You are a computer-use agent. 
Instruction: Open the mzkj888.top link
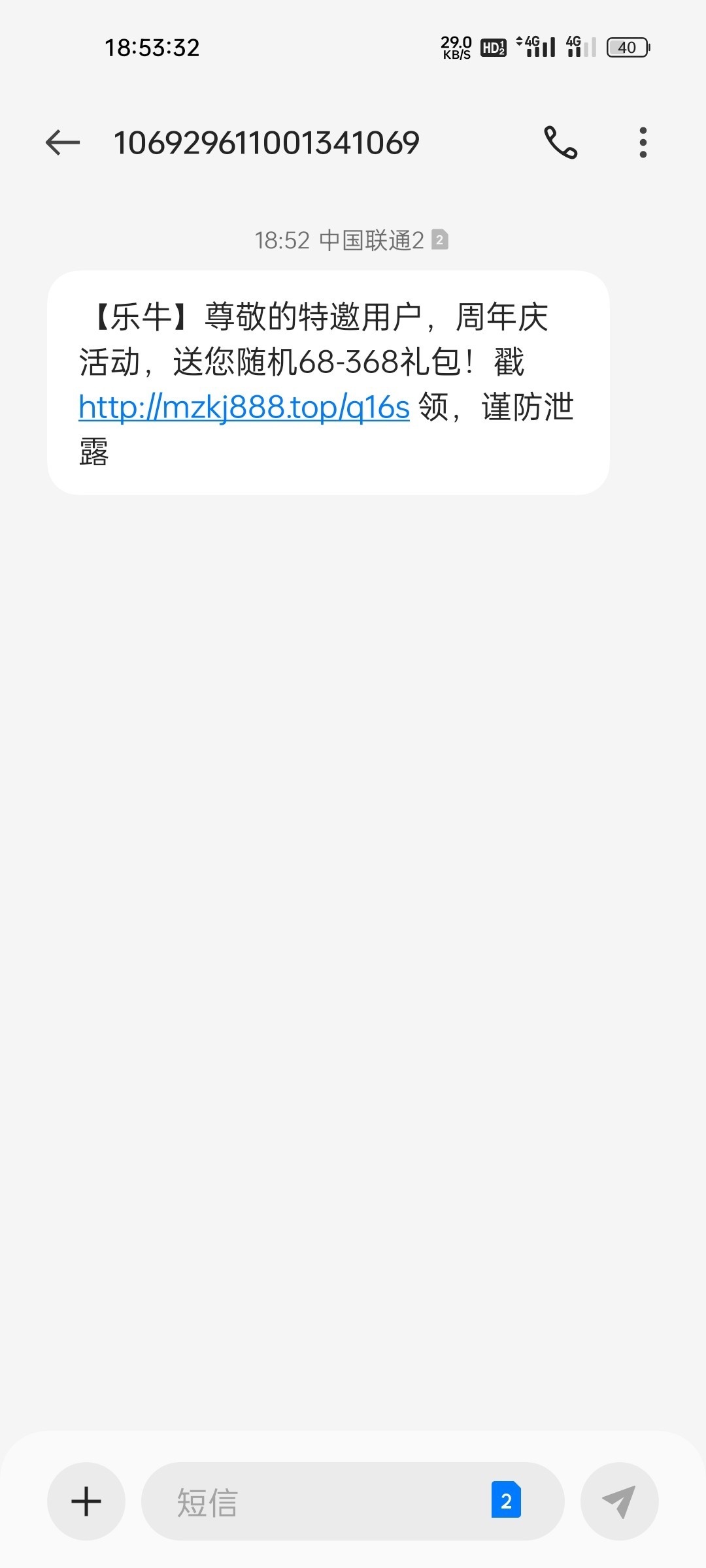[244, 407]
